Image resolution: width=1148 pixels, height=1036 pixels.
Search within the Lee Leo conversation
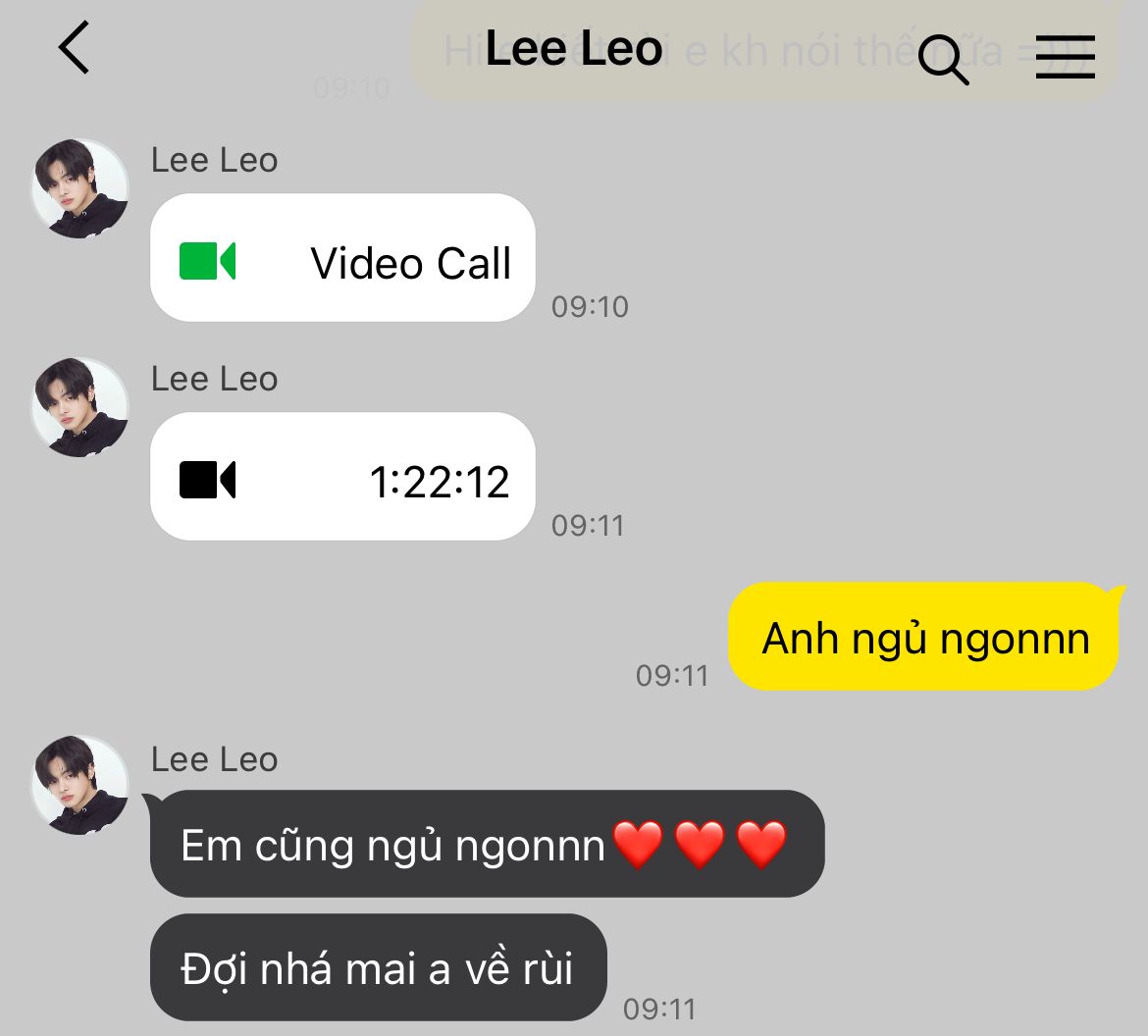[943, 59]
